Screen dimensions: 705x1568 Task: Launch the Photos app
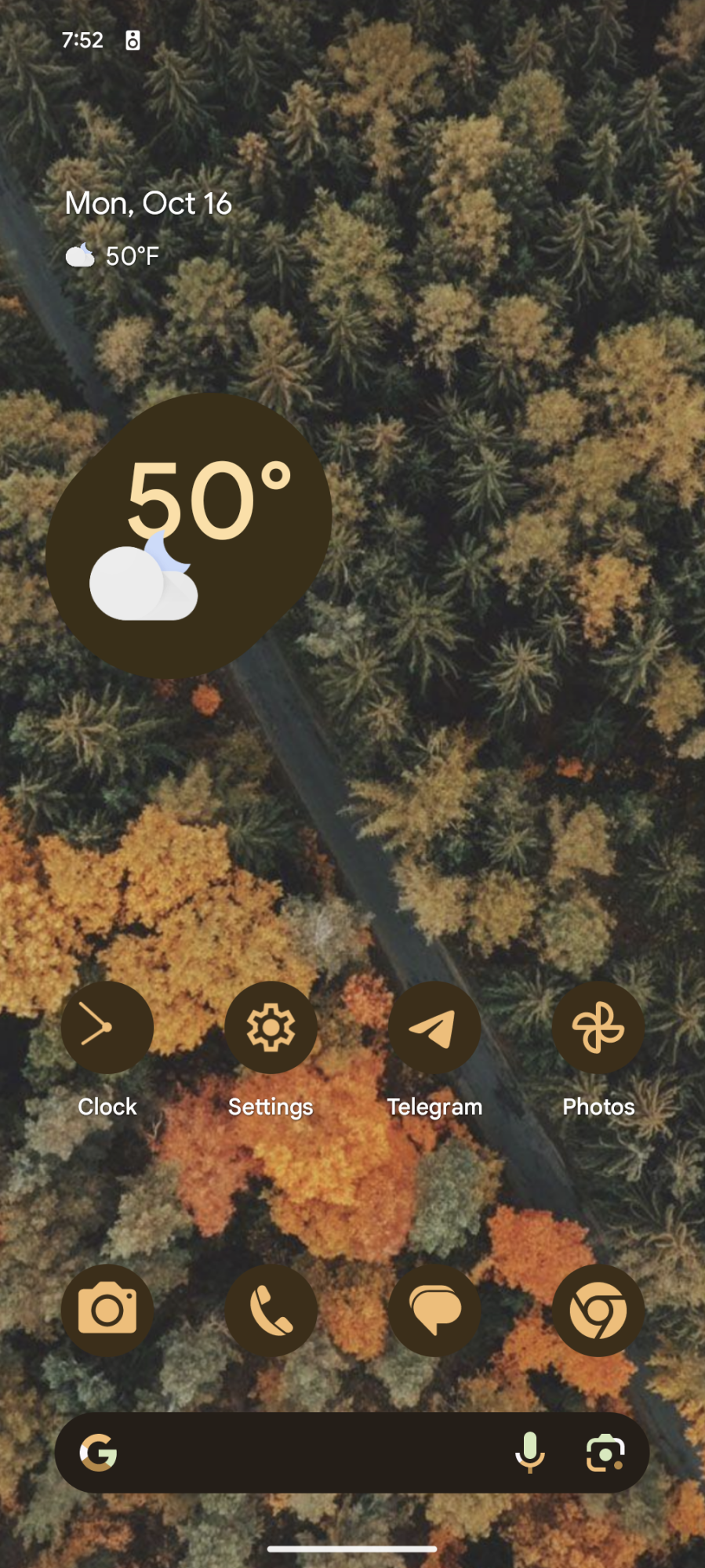598,1027
